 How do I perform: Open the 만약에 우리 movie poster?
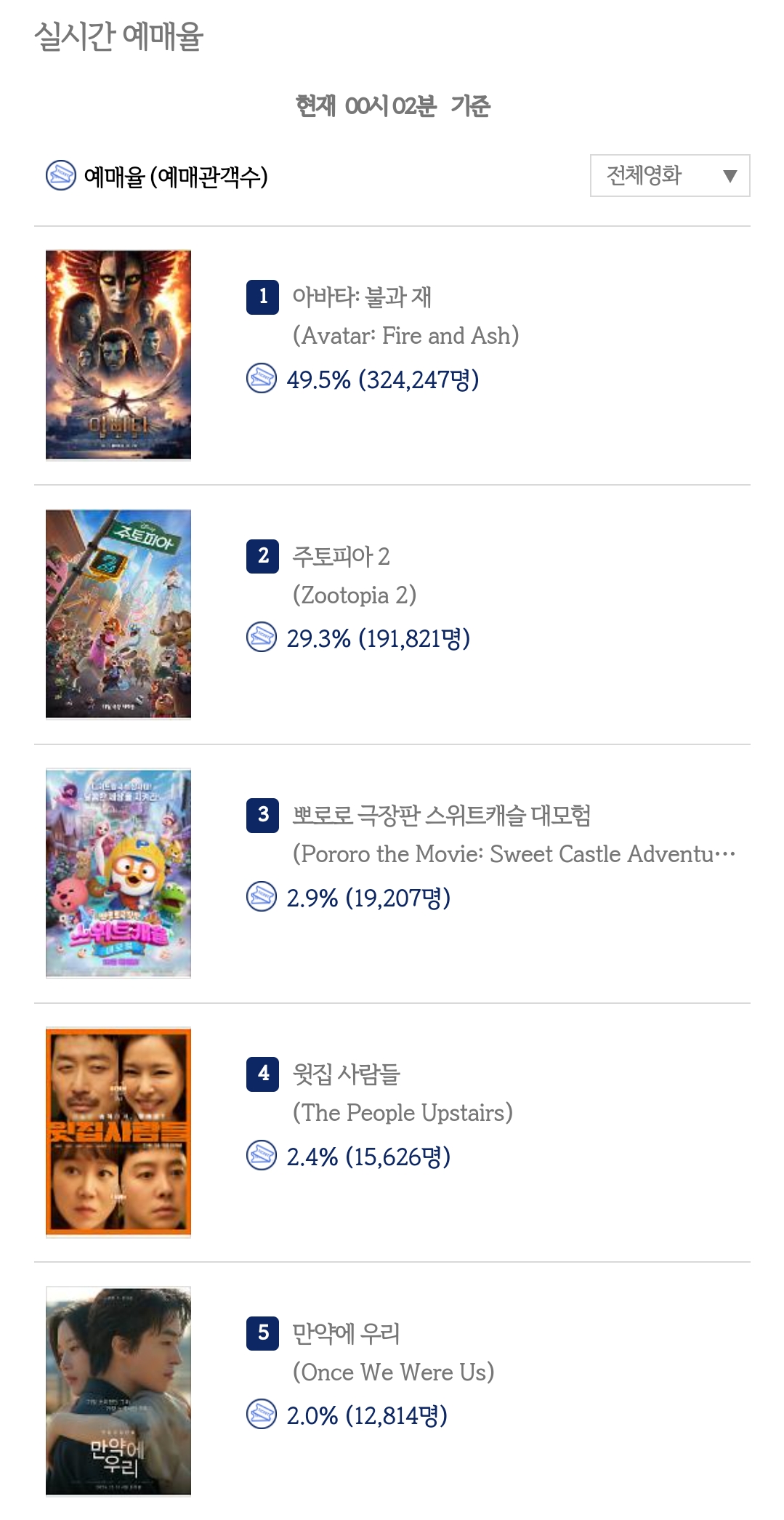118,1391
